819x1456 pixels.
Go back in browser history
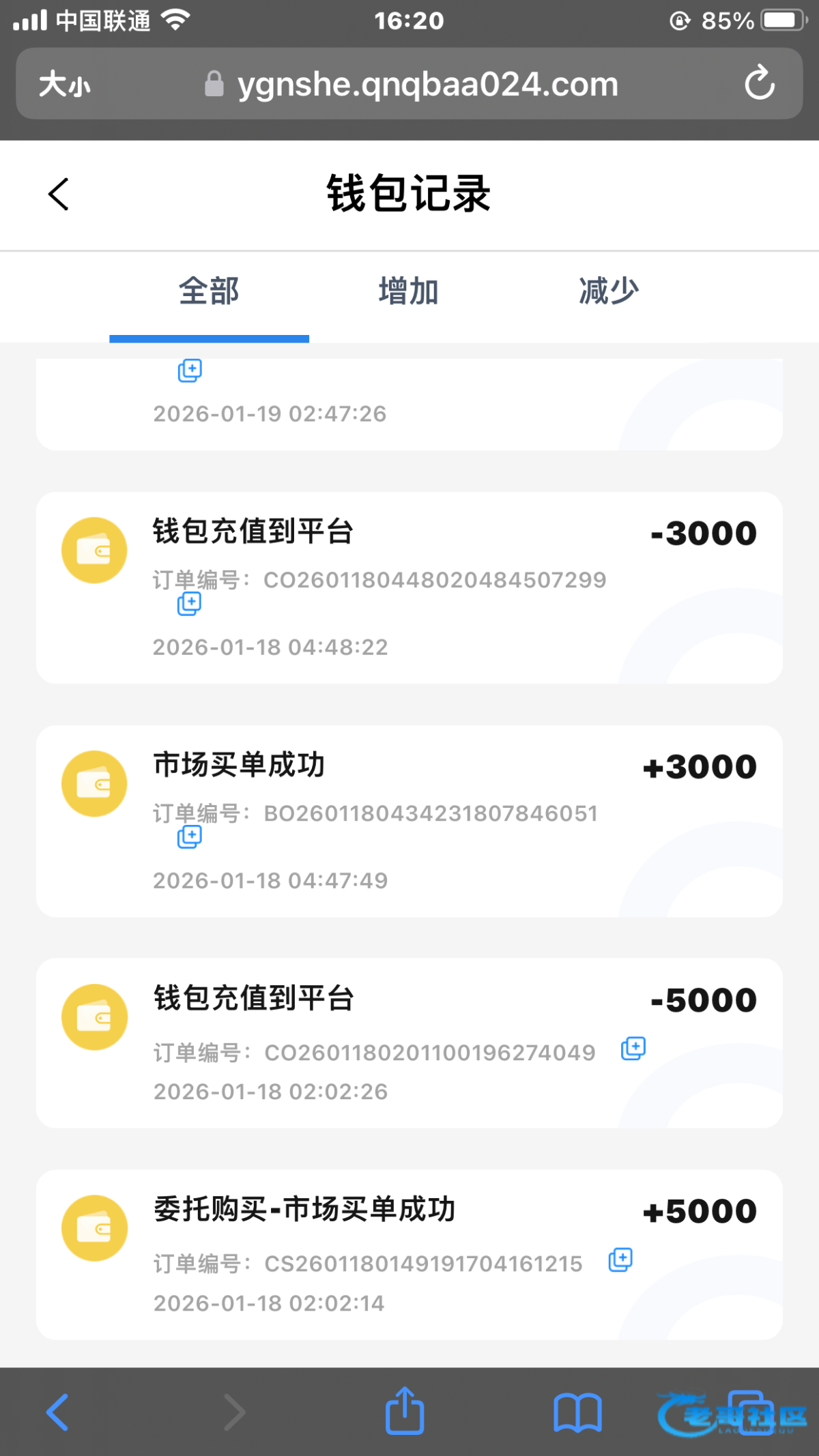pos(57,1412)
